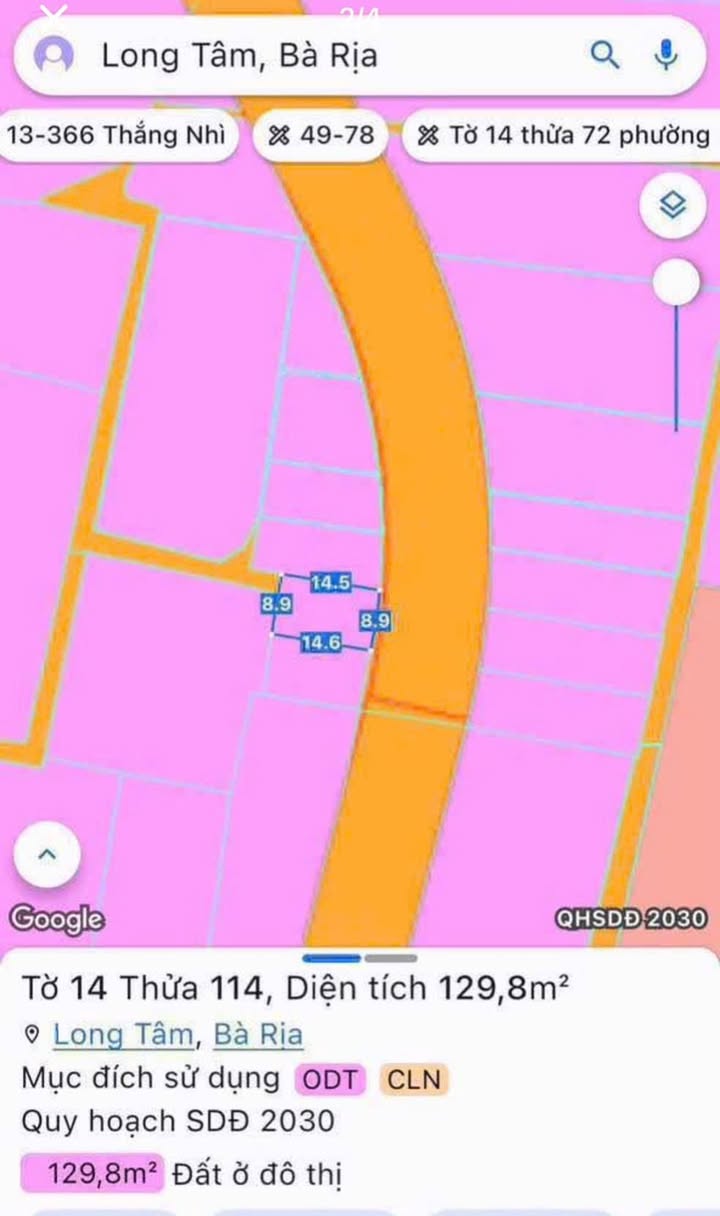Expand the panel with the up-arrow button
Image resolution: width=720 pixels, height=1216 pixels.
[x=46, y=854]
